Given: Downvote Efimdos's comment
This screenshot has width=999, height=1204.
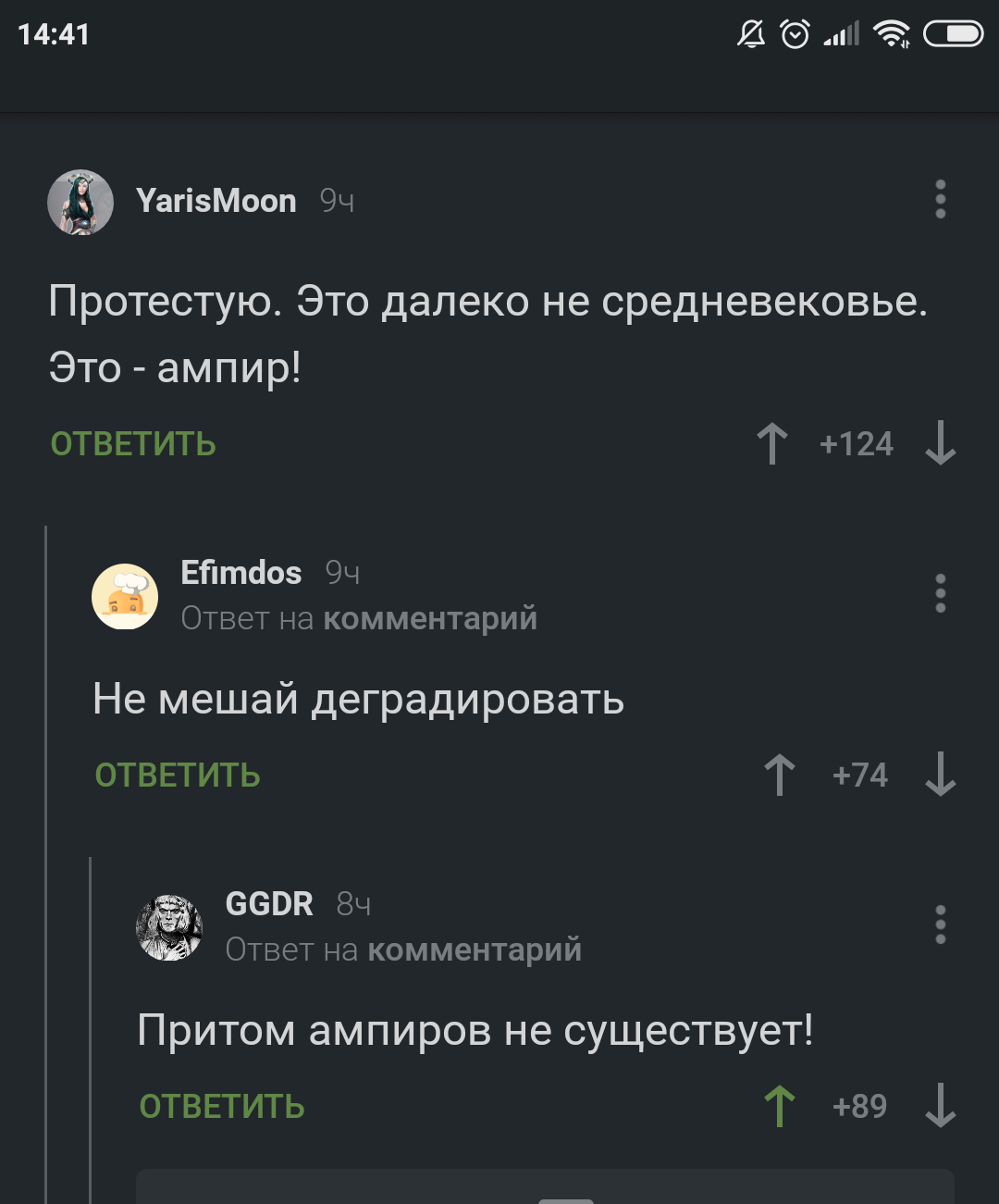Looking at the screenshot, I should pos(940,775).
